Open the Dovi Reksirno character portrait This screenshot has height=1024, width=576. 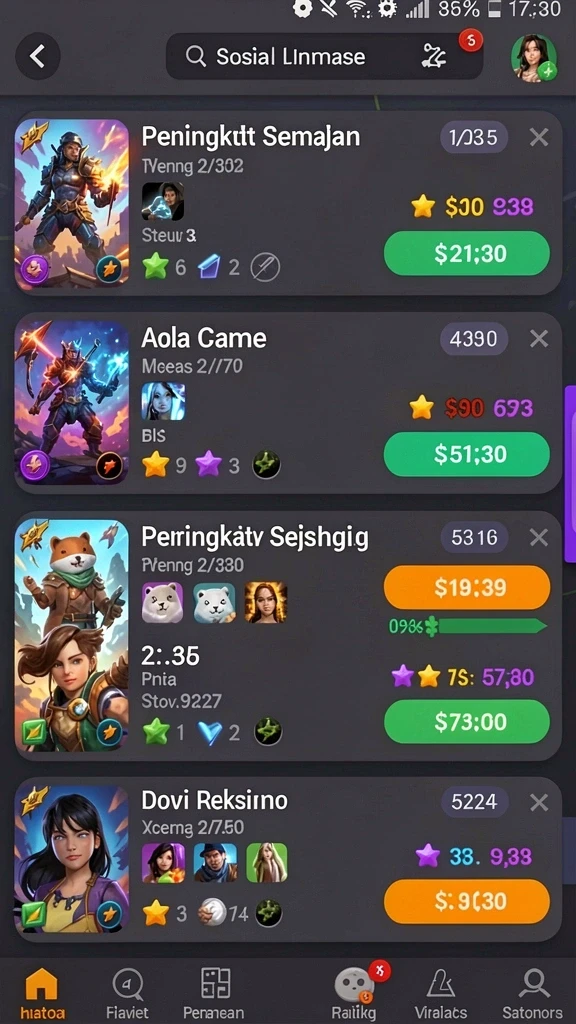pyautogui.click(x=72, y=858)
